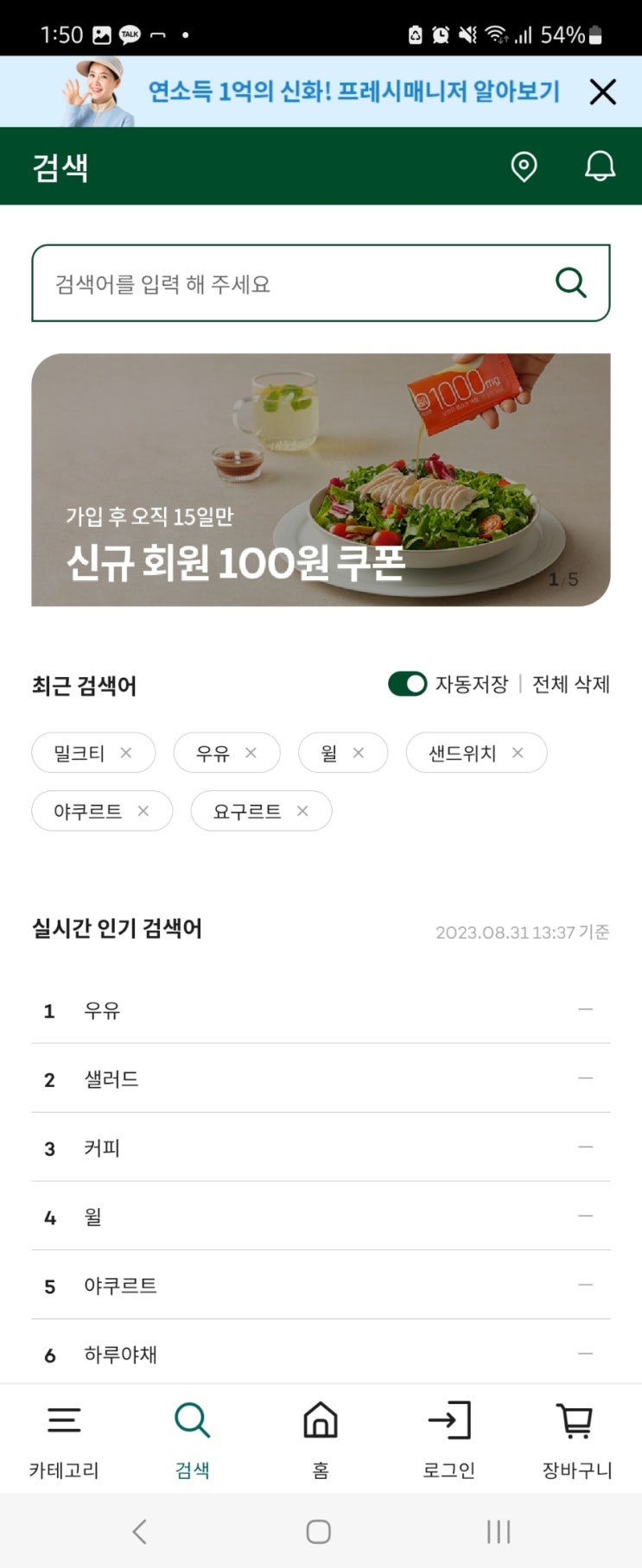Remove 요구르트 from recent searches
The image size is (642, 1568).
(302, 811)
